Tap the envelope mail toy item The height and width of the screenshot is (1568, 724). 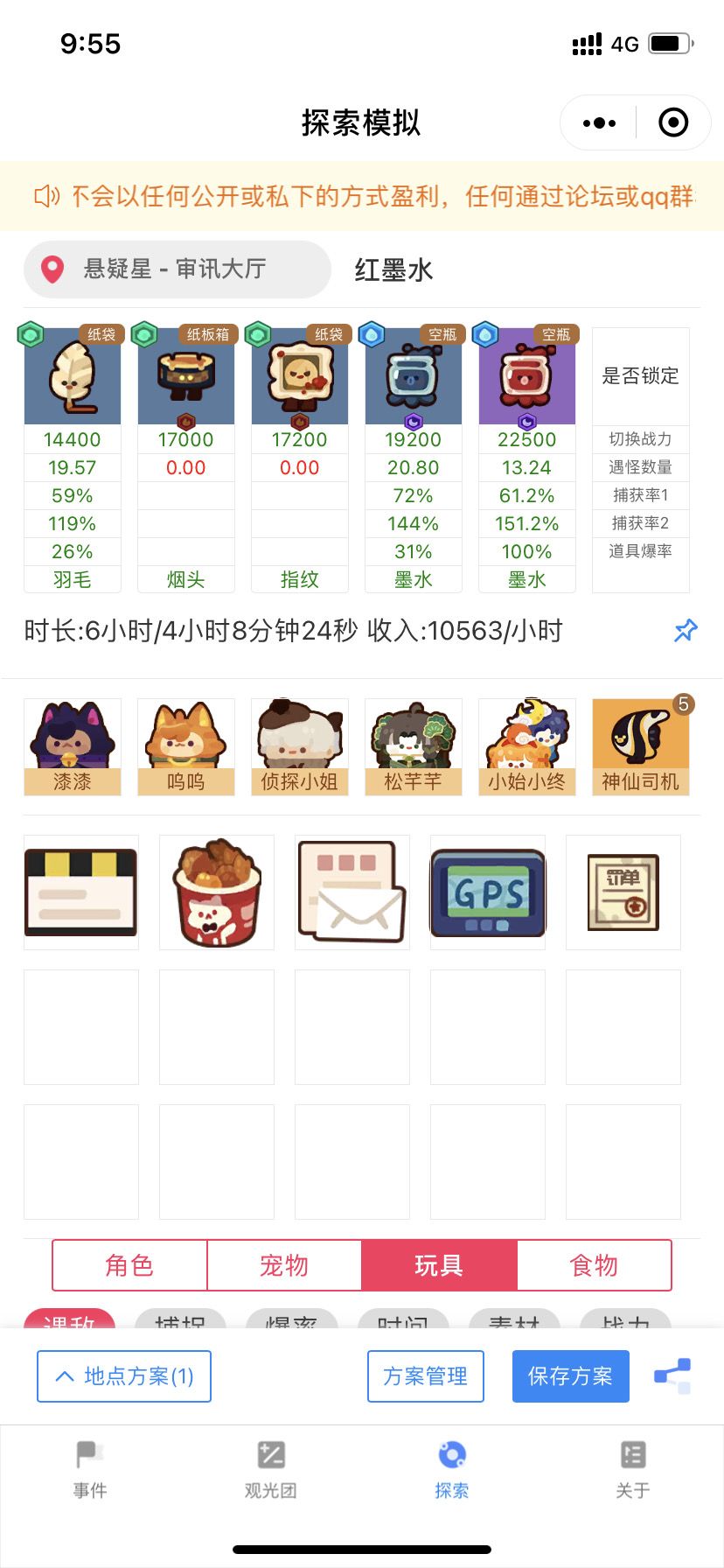tap(352, 892)
